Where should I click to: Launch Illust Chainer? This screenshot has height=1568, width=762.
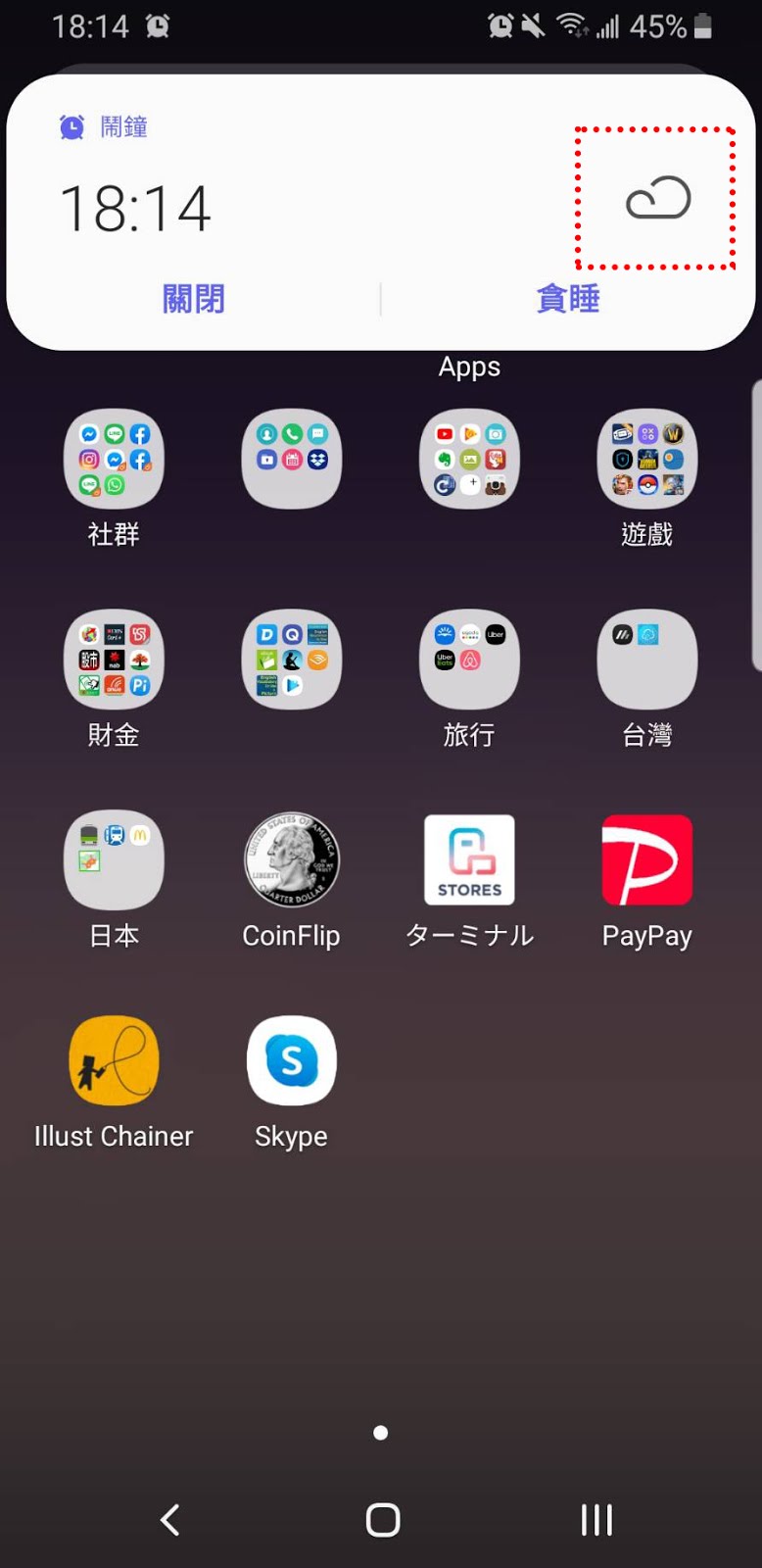[x=114, y=1060]
